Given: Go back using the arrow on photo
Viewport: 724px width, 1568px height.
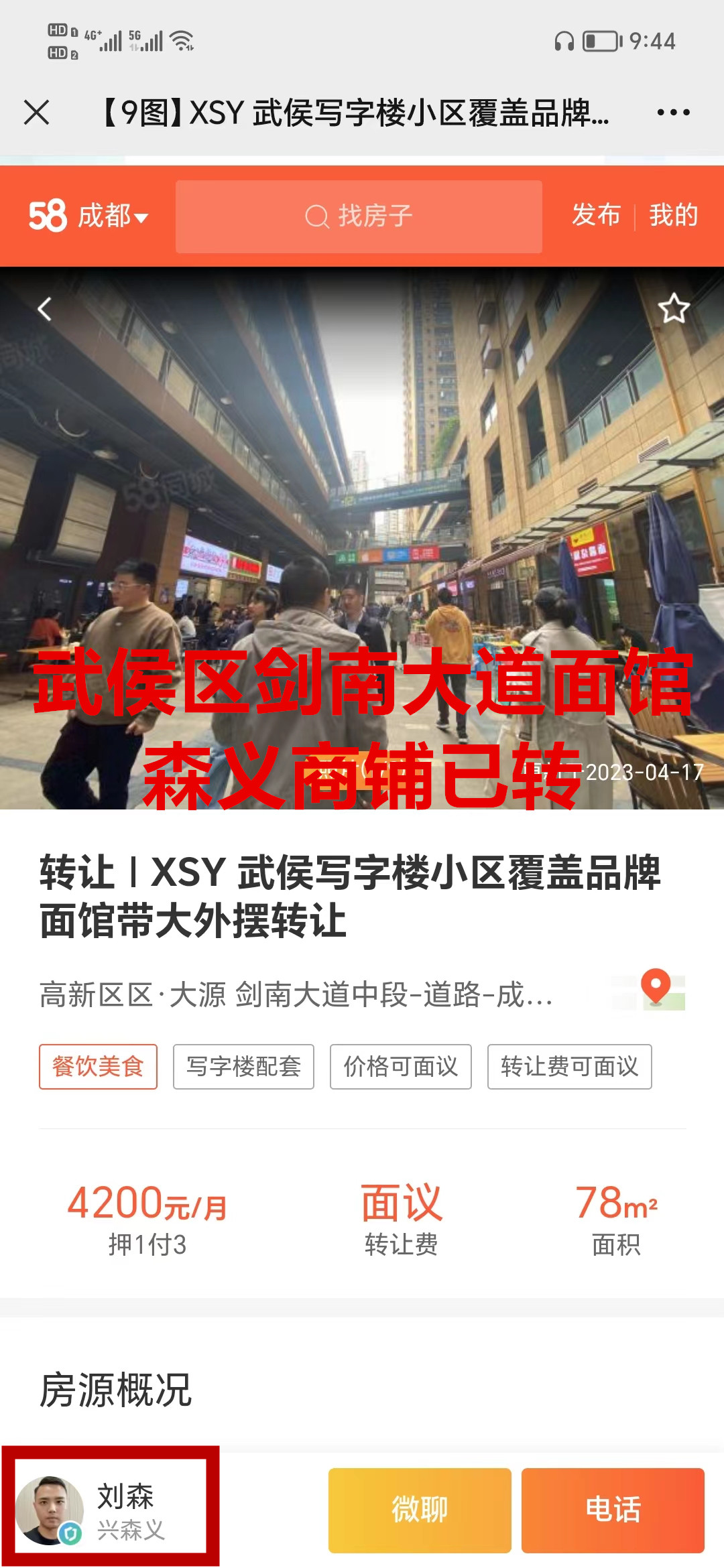Looking at the screenshot, I should point(45,309).
